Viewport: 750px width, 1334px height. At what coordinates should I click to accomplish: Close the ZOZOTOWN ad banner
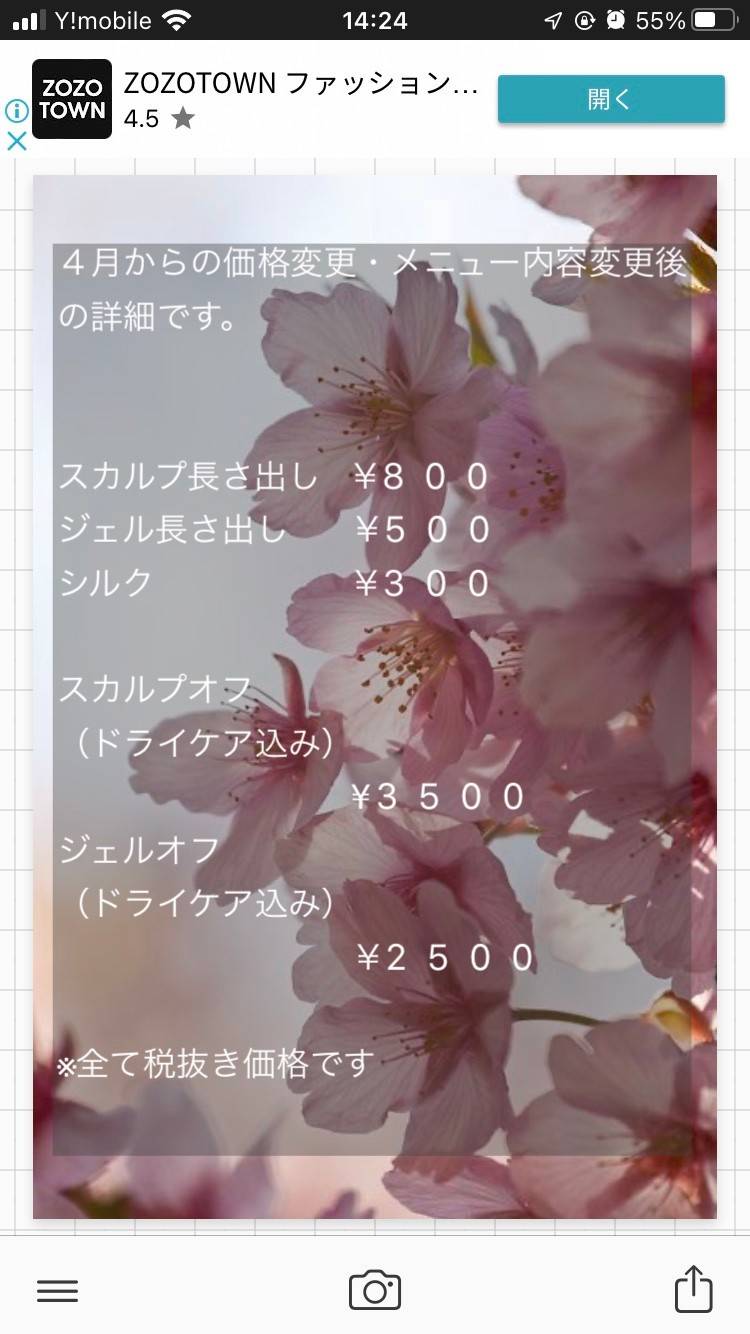coord(16,141)
